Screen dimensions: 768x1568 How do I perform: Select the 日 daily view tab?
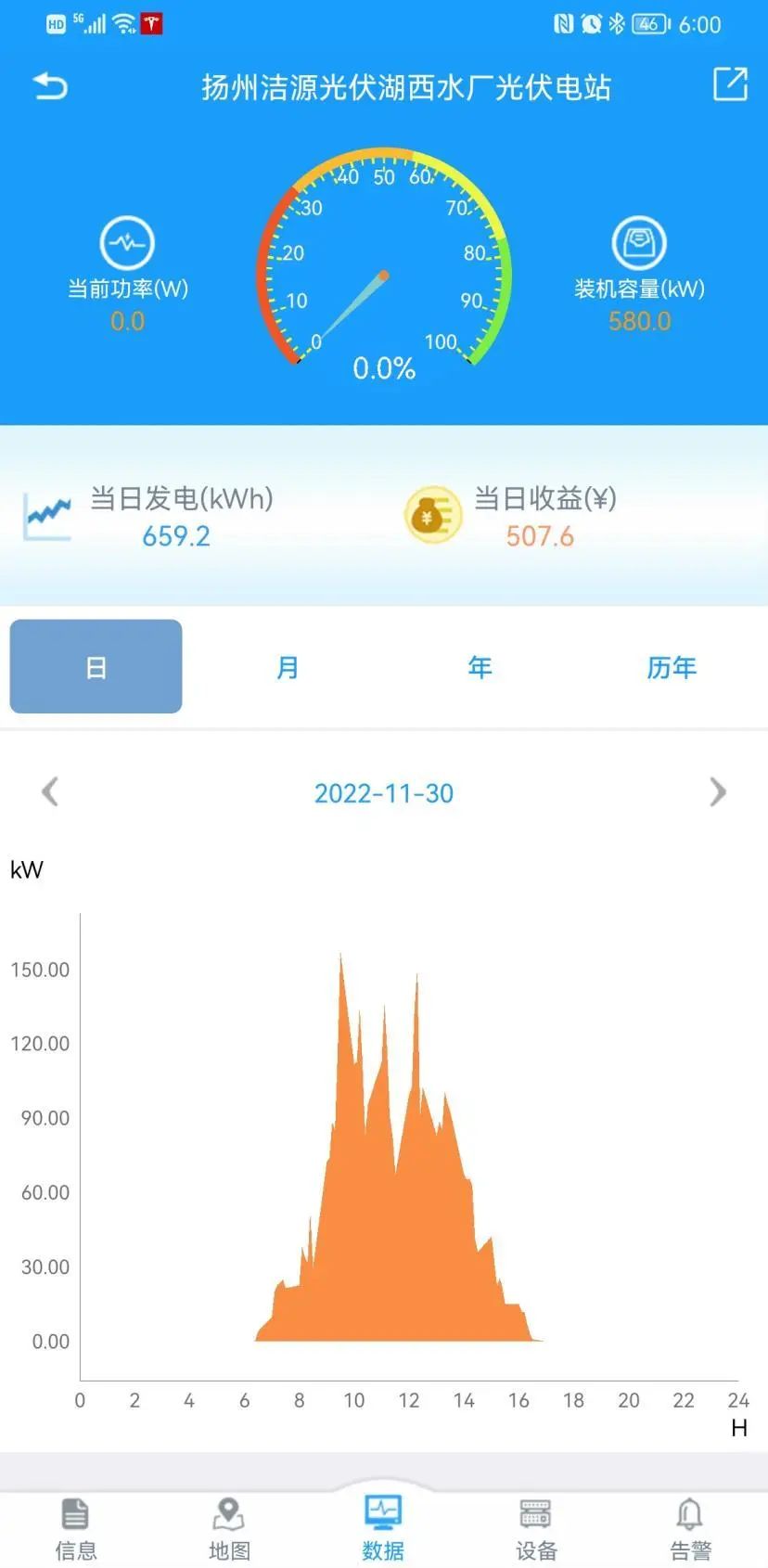click(x=96, y=666)
